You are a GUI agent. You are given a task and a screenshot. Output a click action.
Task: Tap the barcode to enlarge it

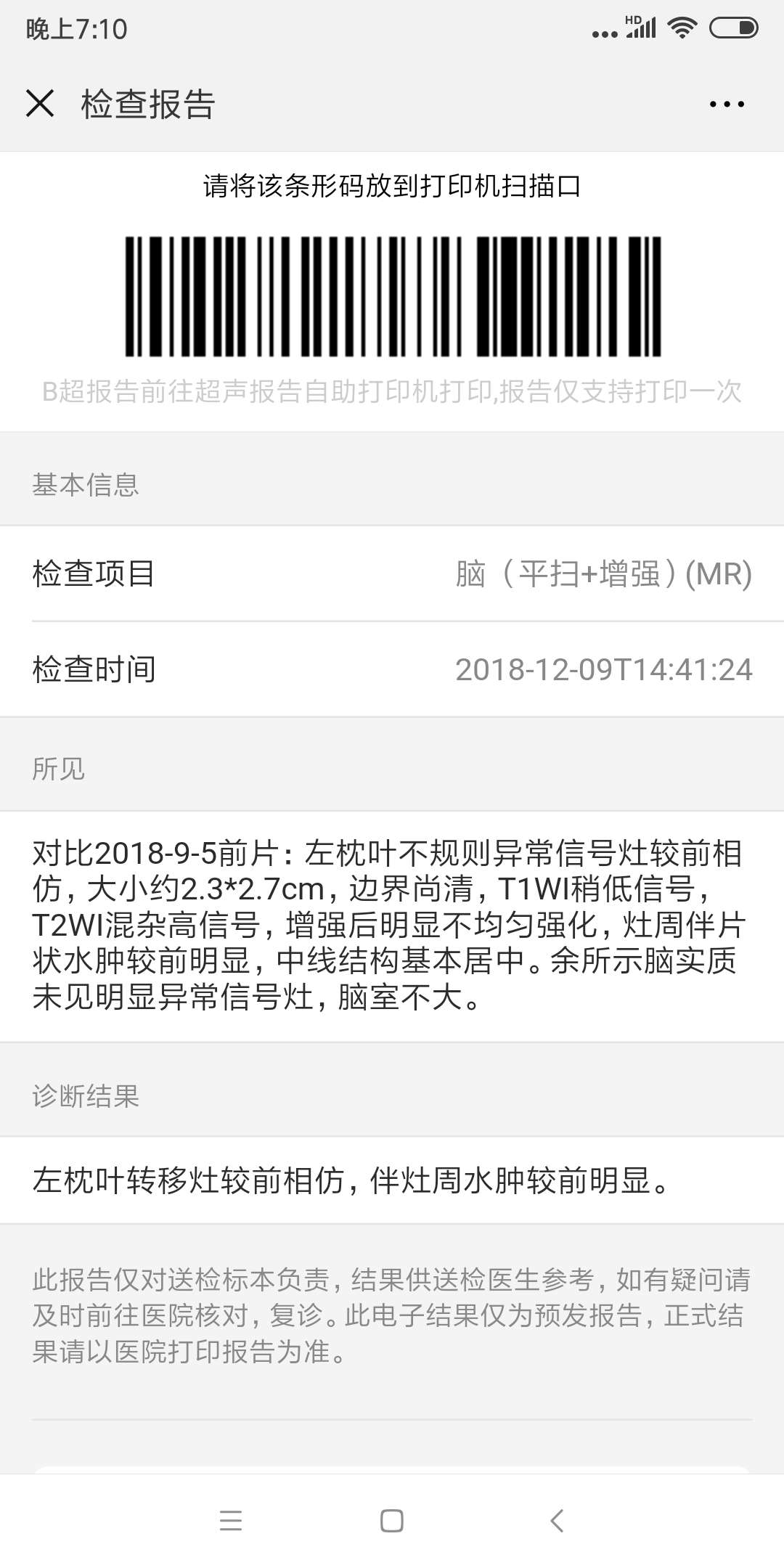coord(392,298)
